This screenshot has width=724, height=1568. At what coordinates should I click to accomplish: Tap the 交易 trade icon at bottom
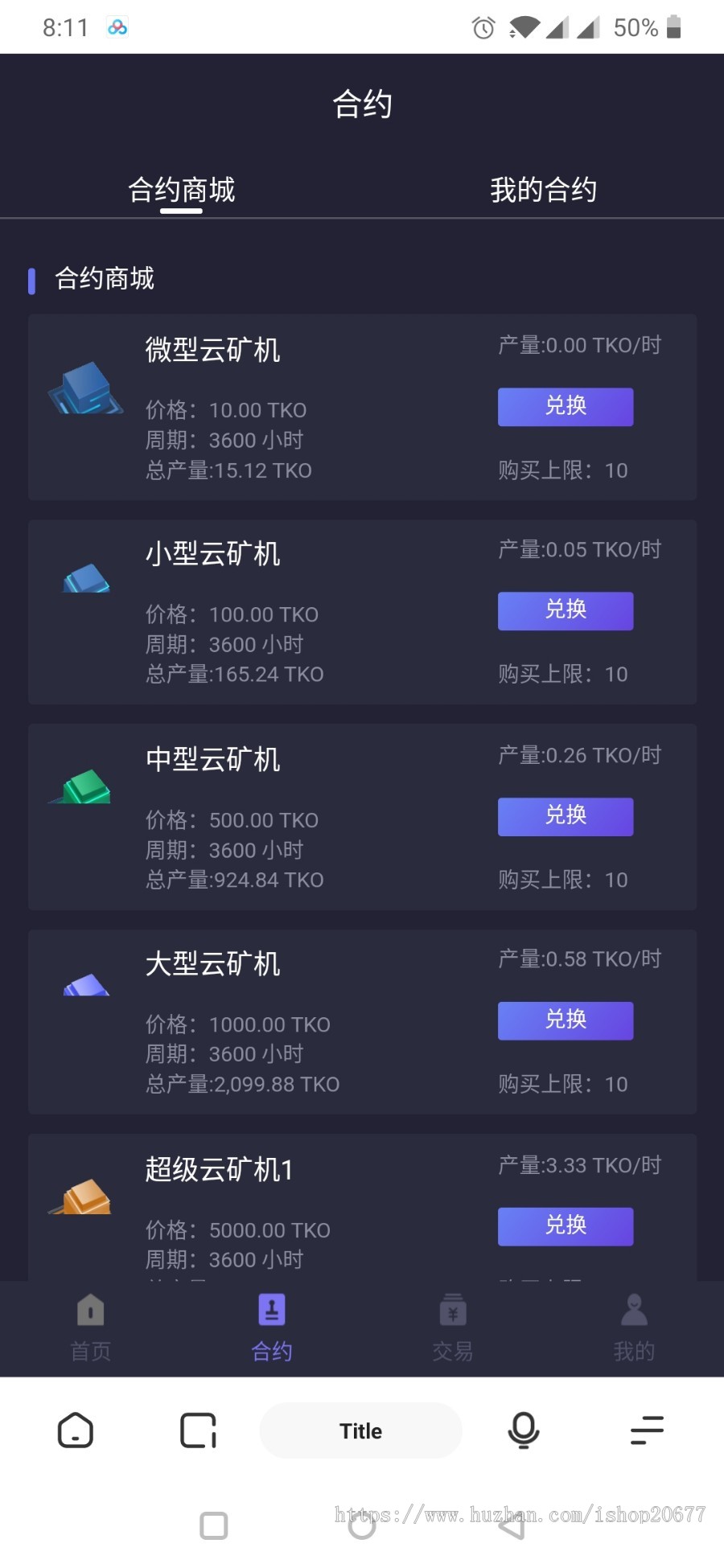tap(452, 1311)
